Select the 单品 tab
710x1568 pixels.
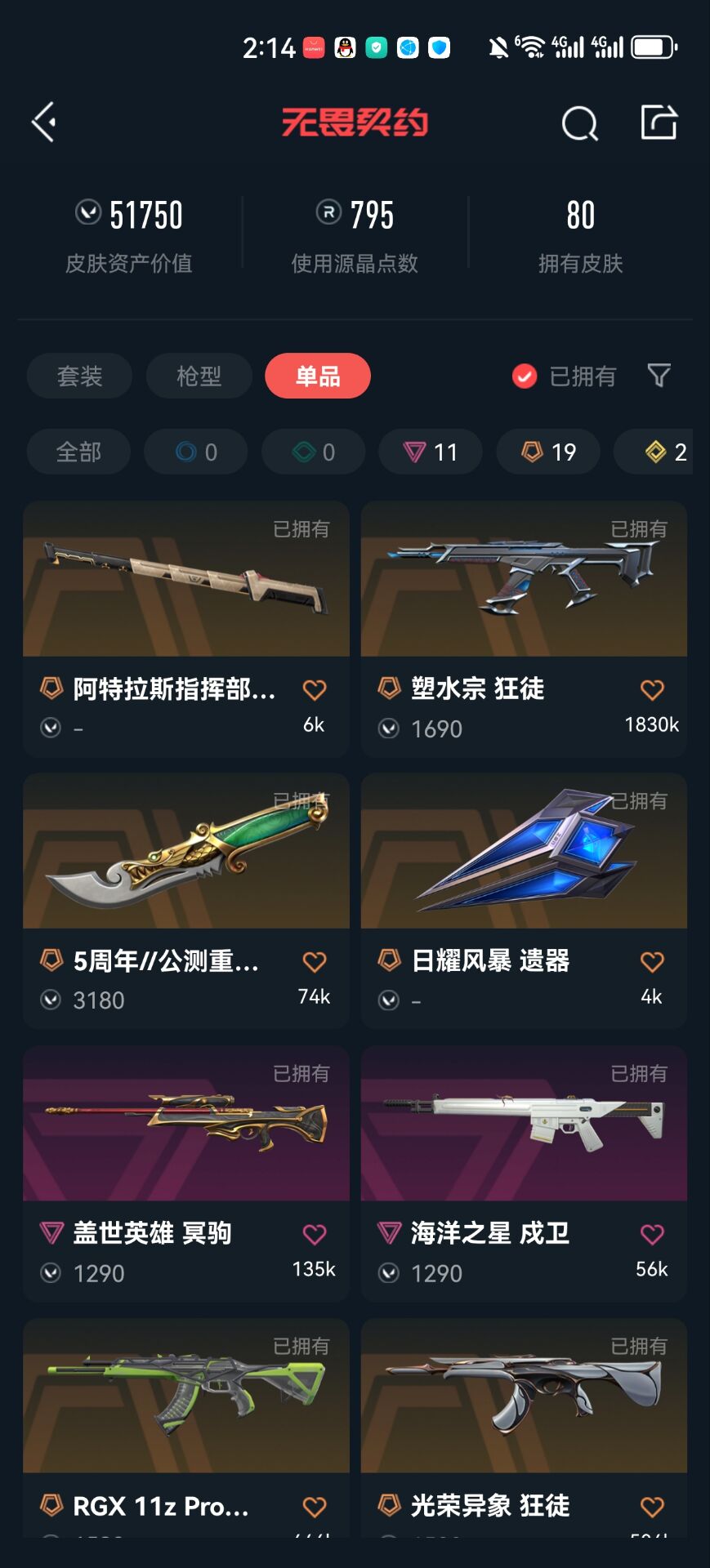click(x=317, y=376)
